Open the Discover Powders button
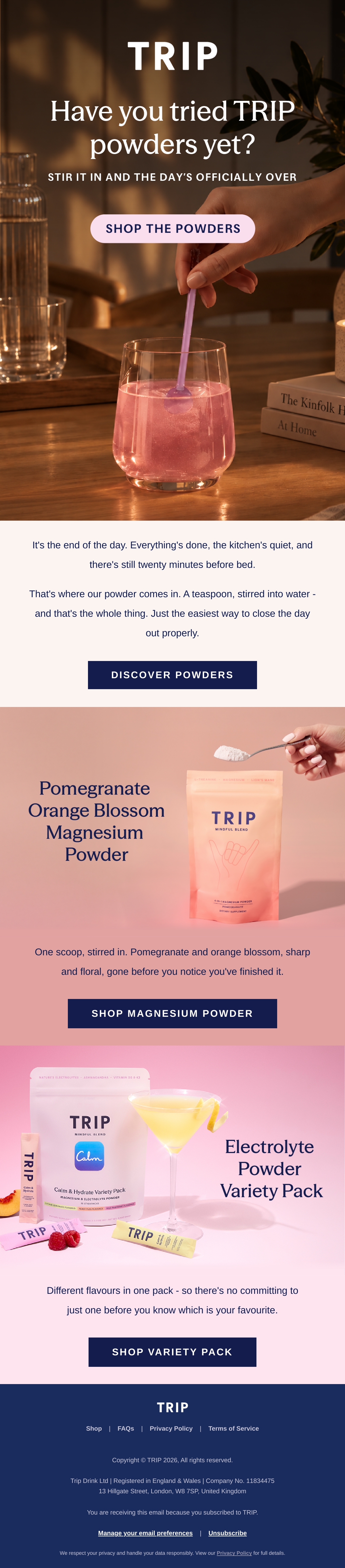This screenshot has width=345, height=1568. (172, 675)
